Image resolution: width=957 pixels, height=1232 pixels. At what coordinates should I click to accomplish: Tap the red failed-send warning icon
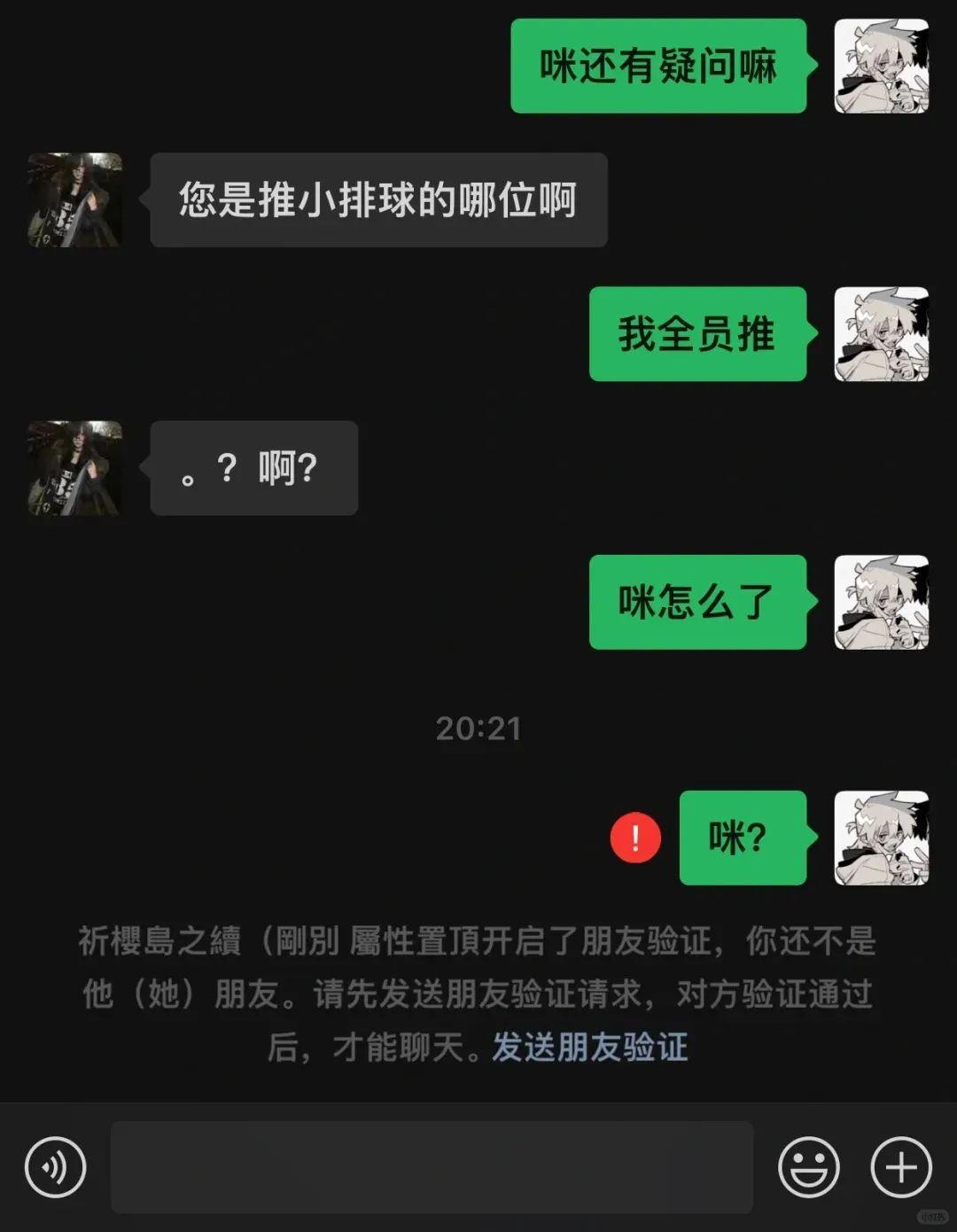pos(635,838)
